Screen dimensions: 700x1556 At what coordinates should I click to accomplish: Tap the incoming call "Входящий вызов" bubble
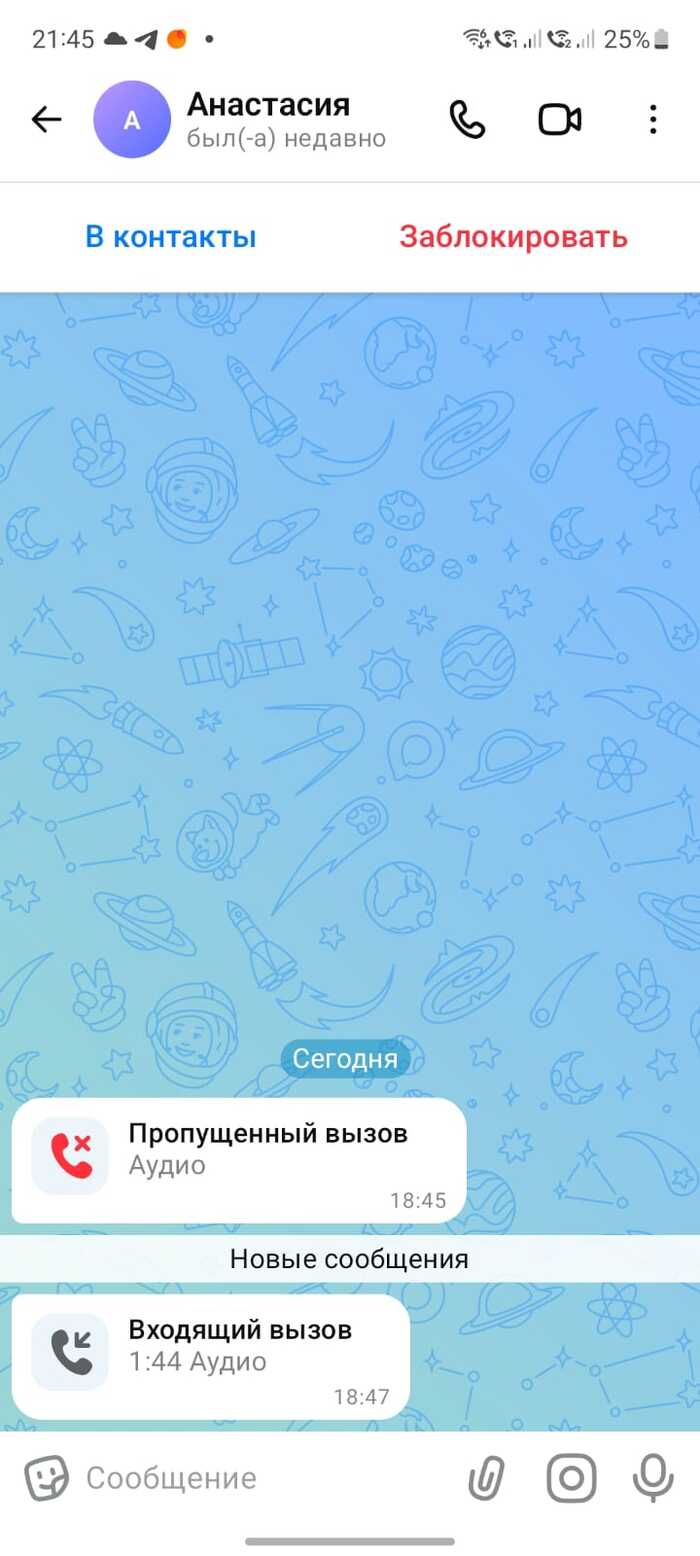[x=210, y=1356]
